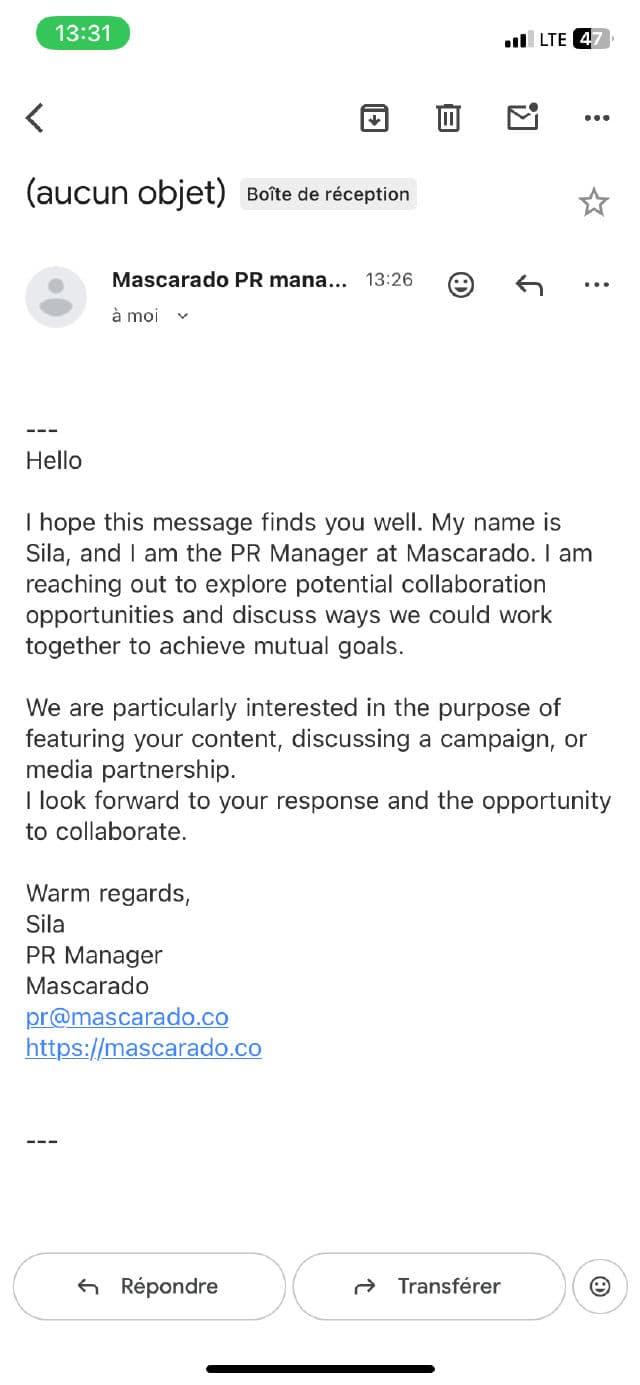
Task: Mark this email as unread
Action: (522, 118)
